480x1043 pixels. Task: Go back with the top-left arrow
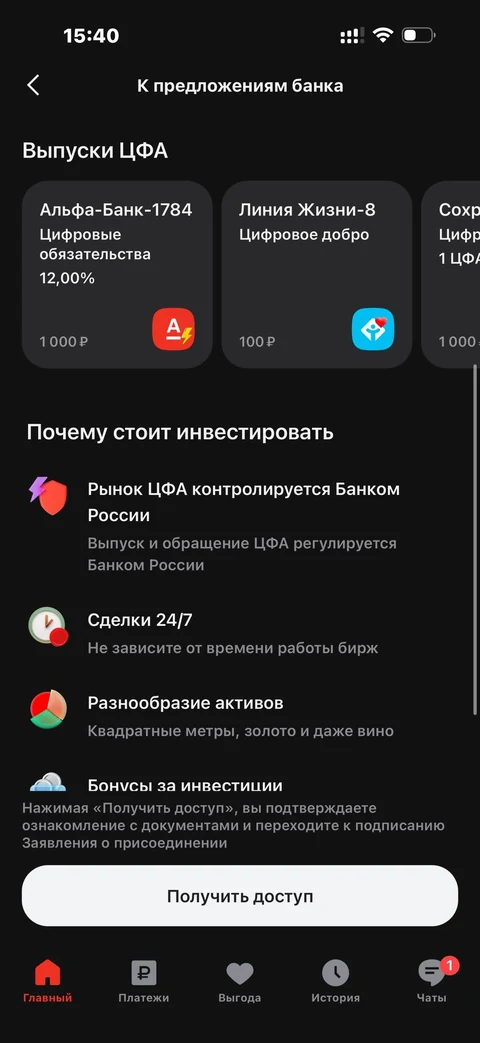[33, 85]
